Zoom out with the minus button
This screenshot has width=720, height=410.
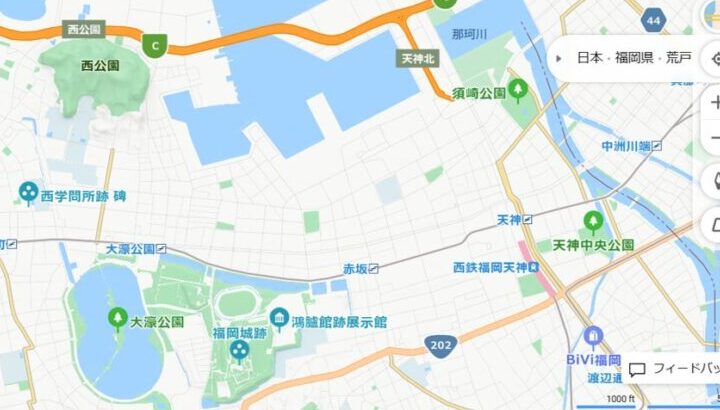pos(714,138)
